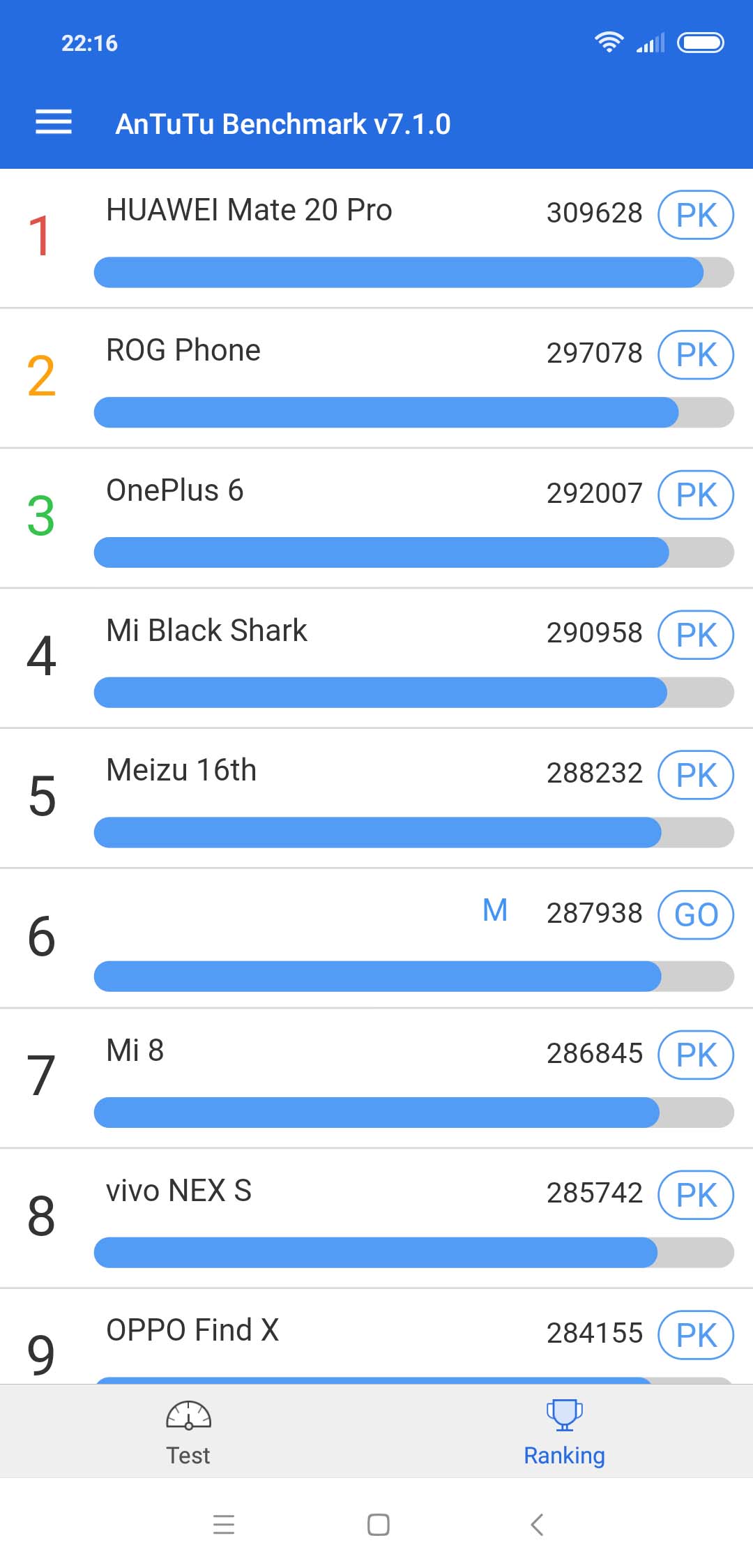753x1568 pixels.
Task: Go back using system back arrow
Action: point(537,1525)
